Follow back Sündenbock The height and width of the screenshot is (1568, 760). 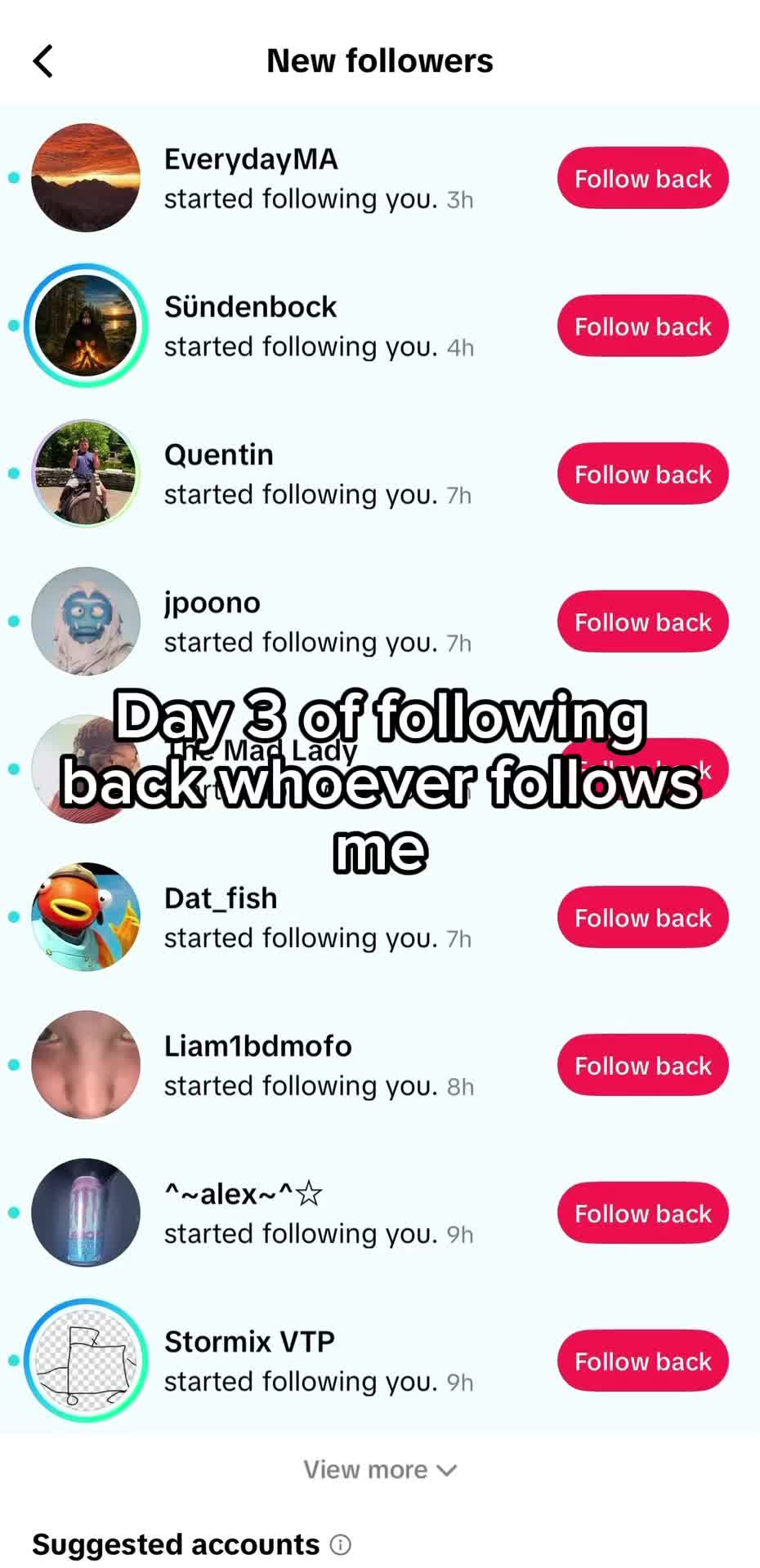[642, 326]
